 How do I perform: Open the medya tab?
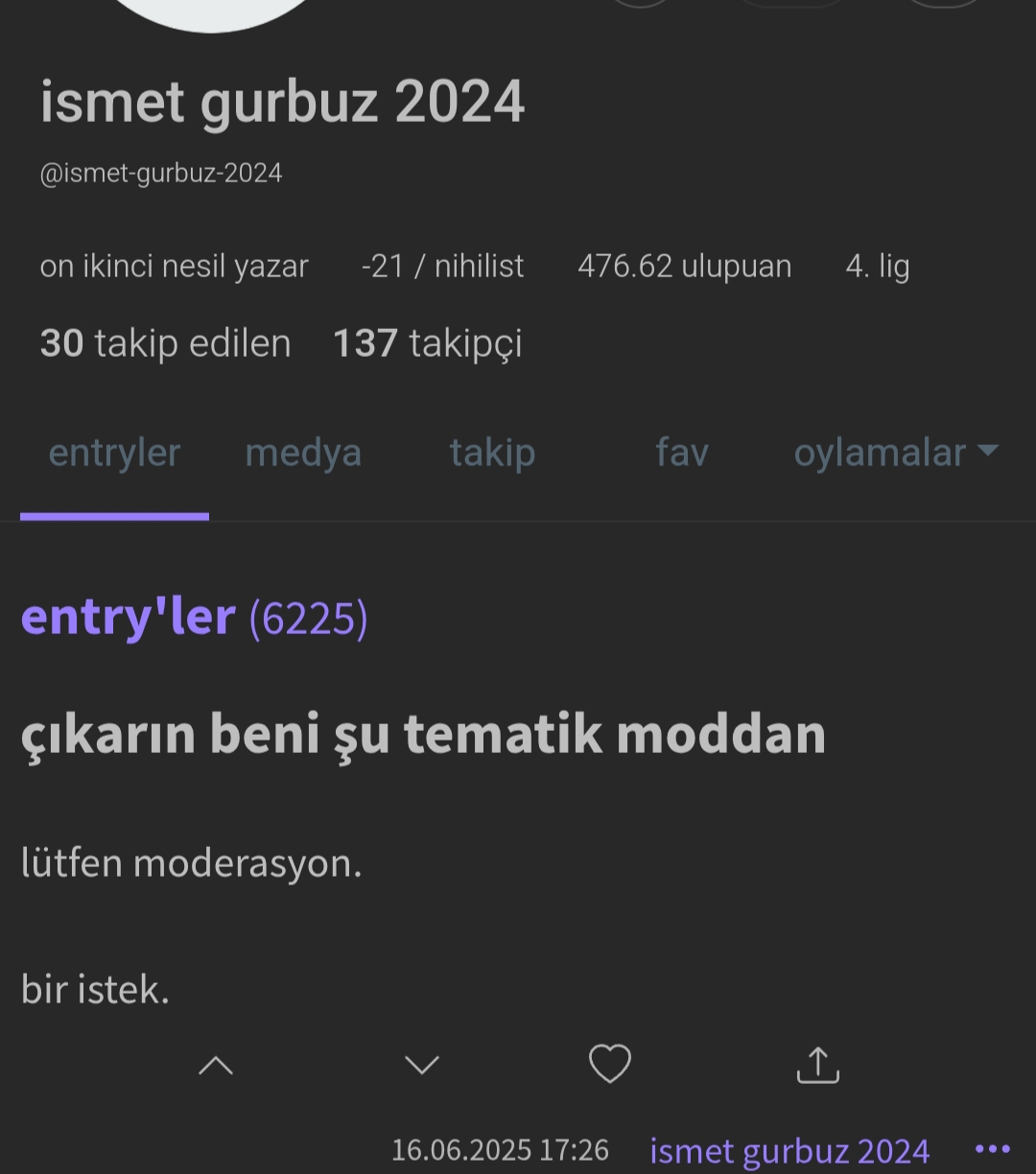point(303,453)
